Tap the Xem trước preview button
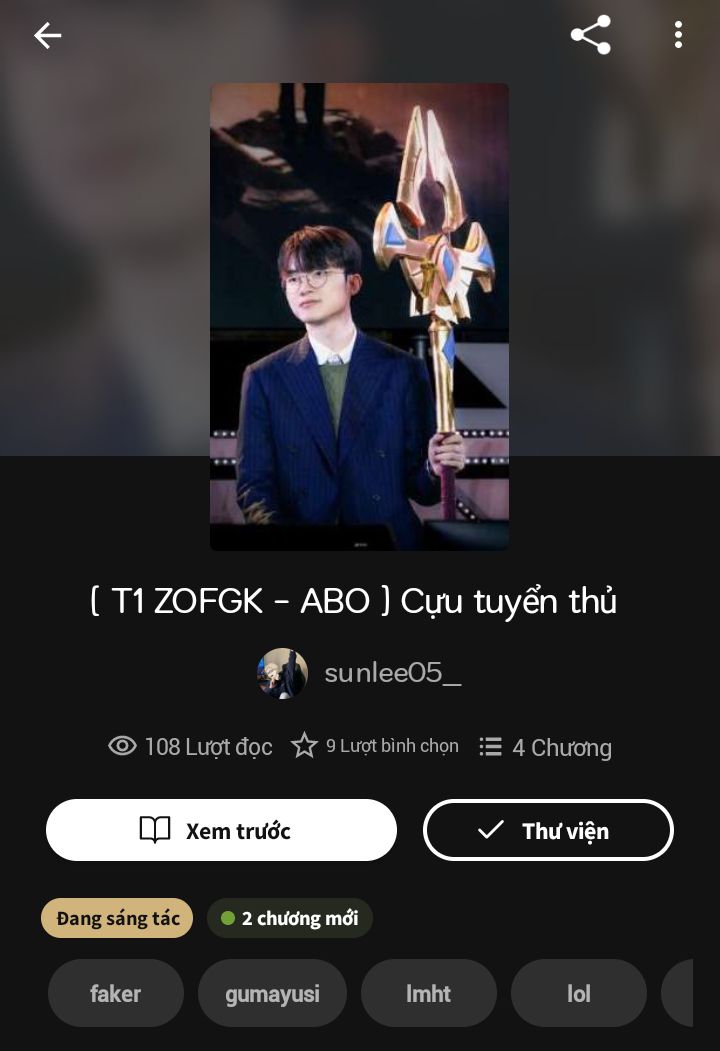 (221, 830)
